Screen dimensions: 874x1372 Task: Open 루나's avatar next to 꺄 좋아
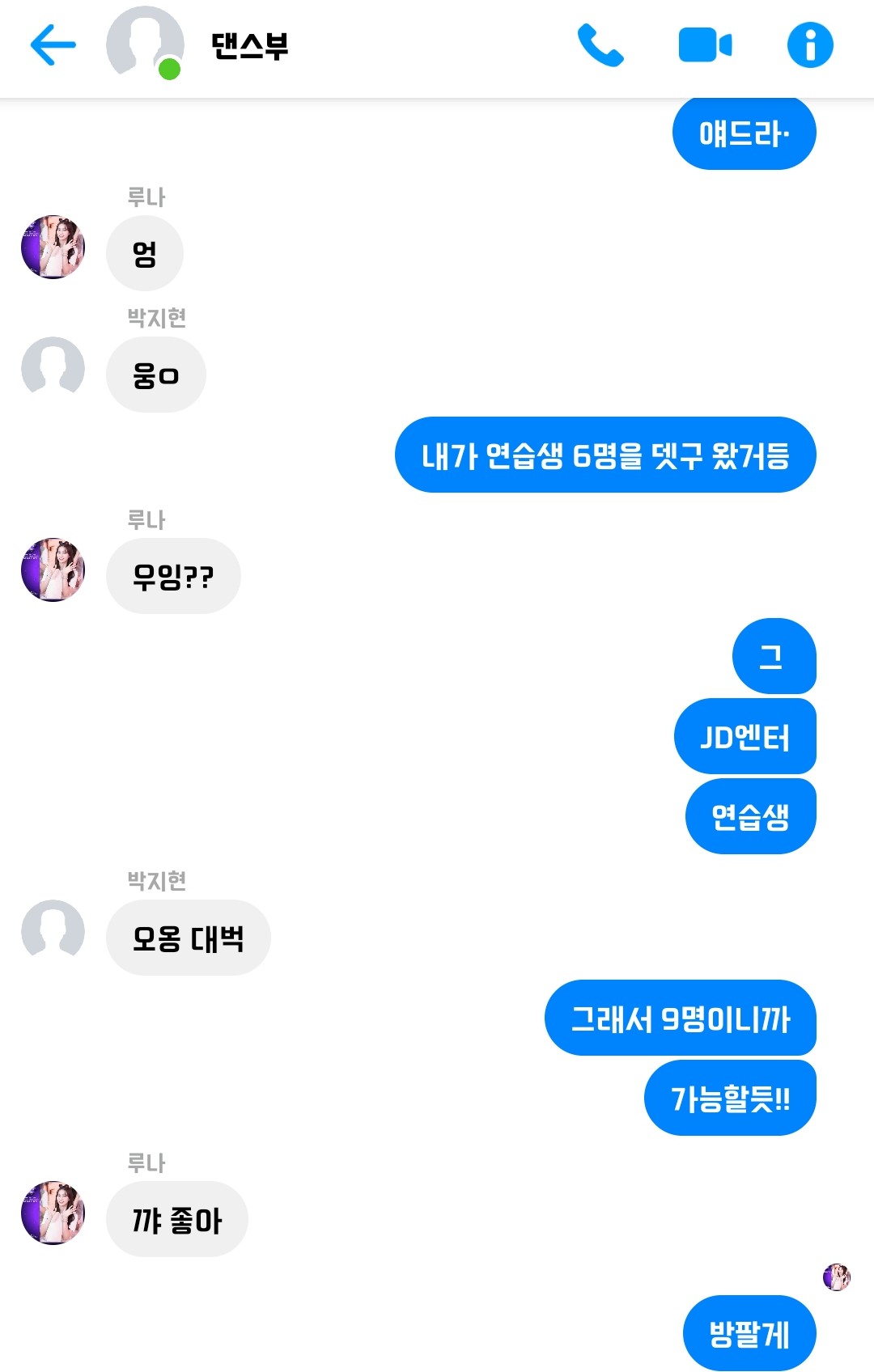tap(53, 1213)
